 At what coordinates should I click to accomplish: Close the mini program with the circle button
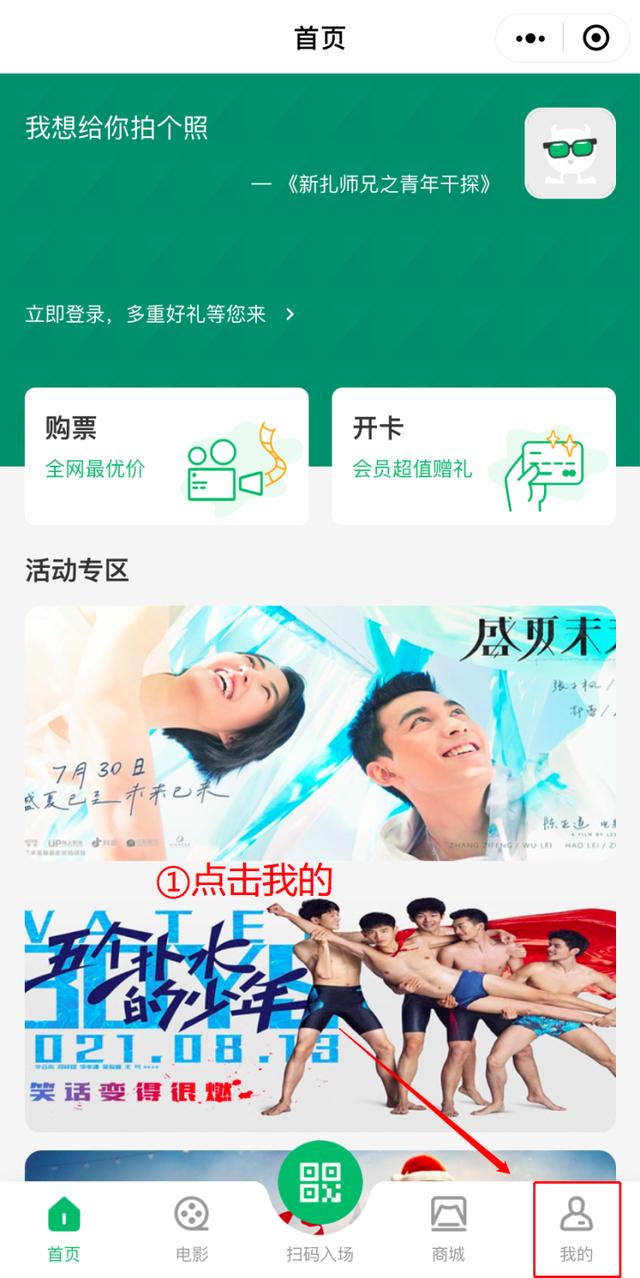(596, 38)
